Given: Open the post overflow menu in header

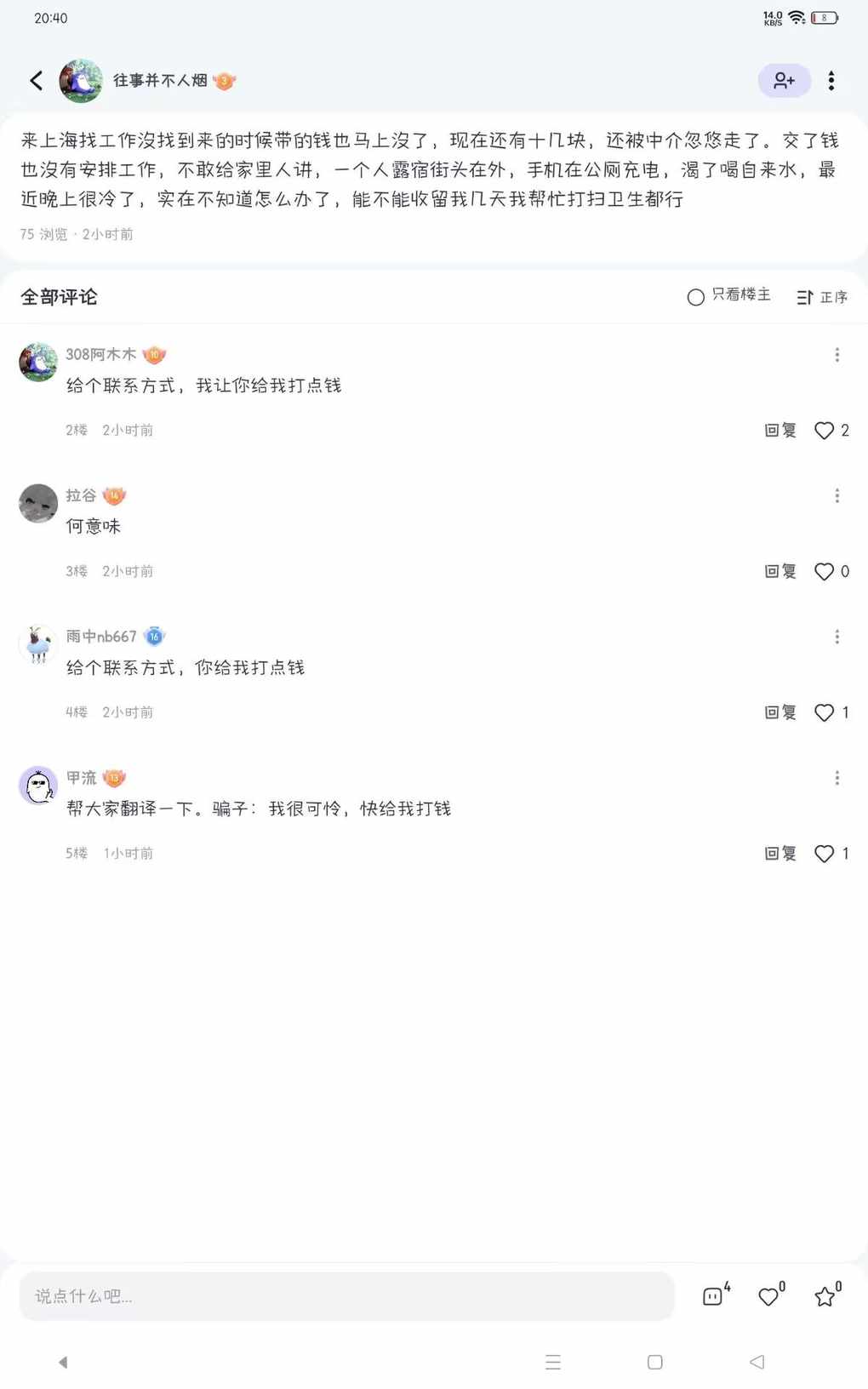Looking at the screenshot, I should pyautogui.click(x=831, y=81).
